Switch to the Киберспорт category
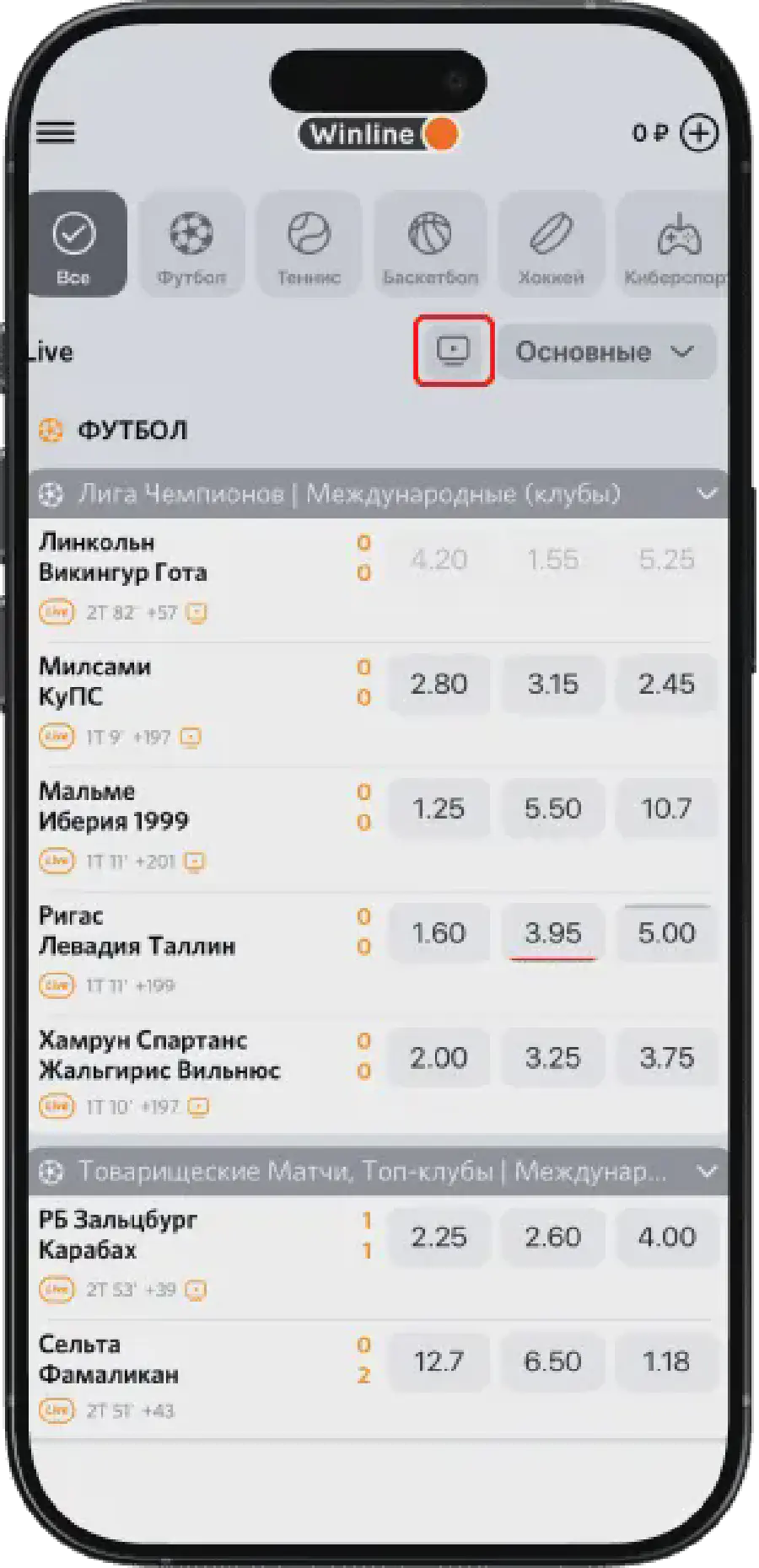The height and width of the screenshot is (1568, 759). tap(675, 244)
